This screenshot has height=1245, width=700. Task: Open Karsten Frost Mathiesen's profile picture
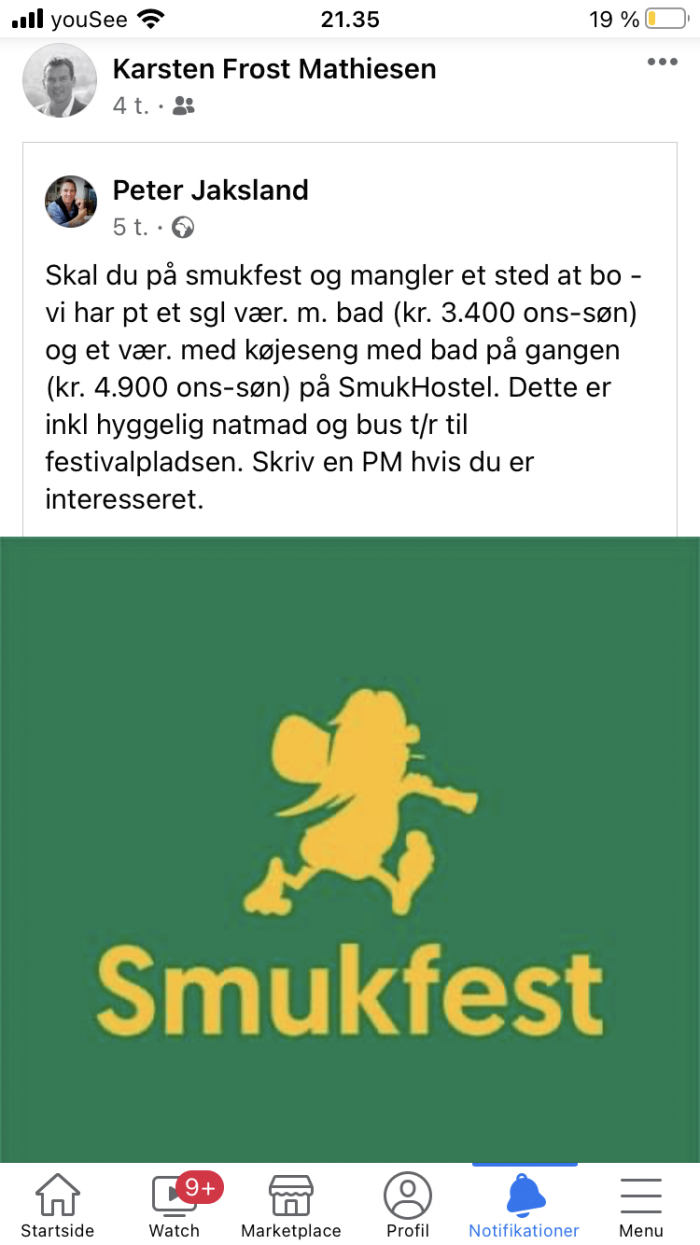click(x=60, y=82)
